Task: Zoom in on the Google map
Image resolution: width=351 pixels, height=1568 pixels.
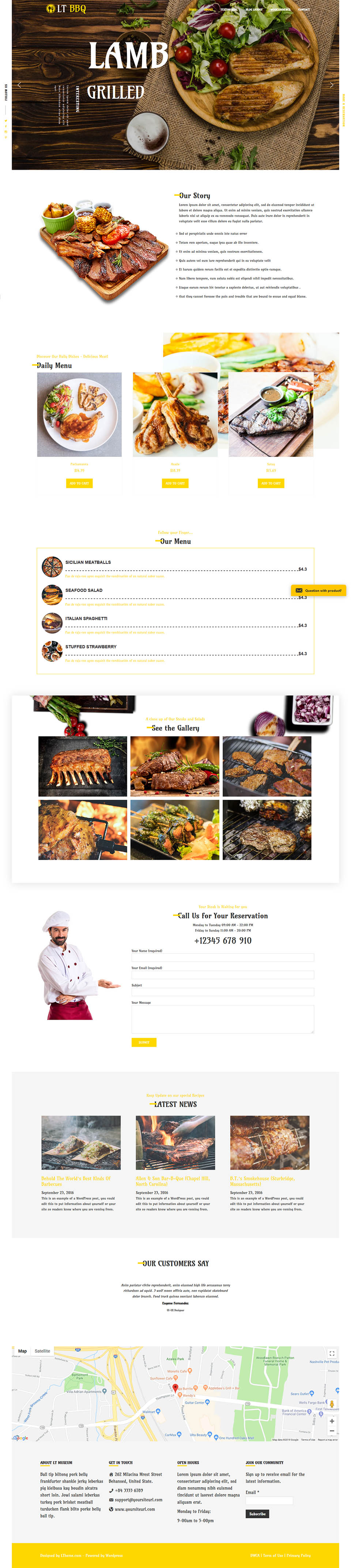Action: click(332, 1421)
